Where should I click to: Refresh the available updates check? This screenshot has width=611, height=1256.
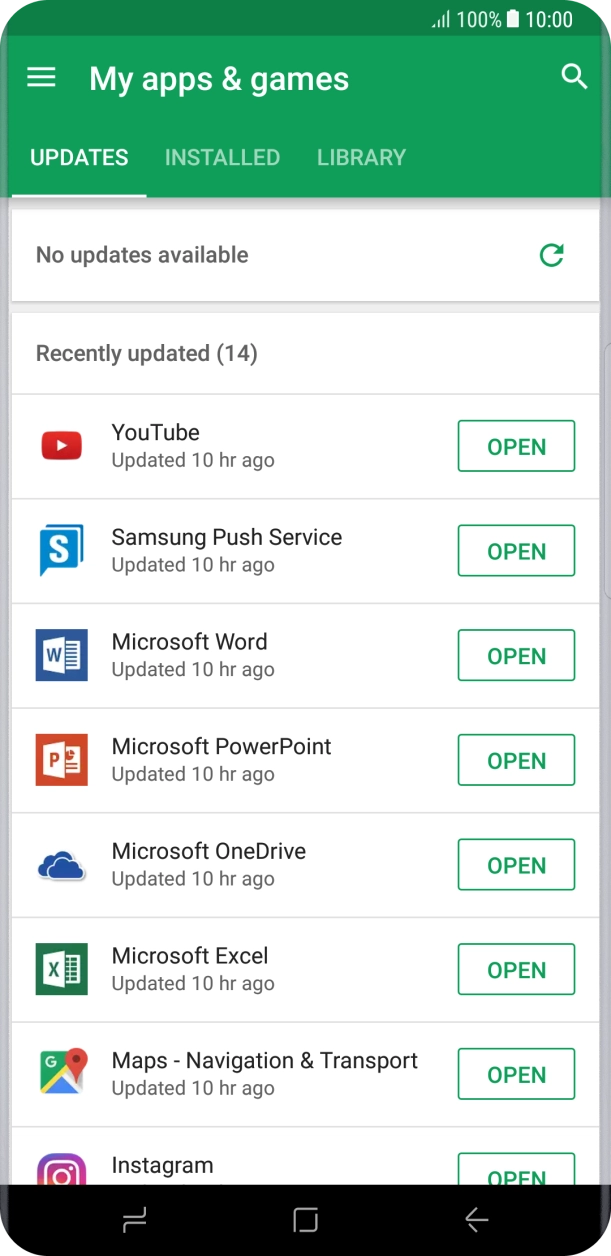(x=551, y=255)
